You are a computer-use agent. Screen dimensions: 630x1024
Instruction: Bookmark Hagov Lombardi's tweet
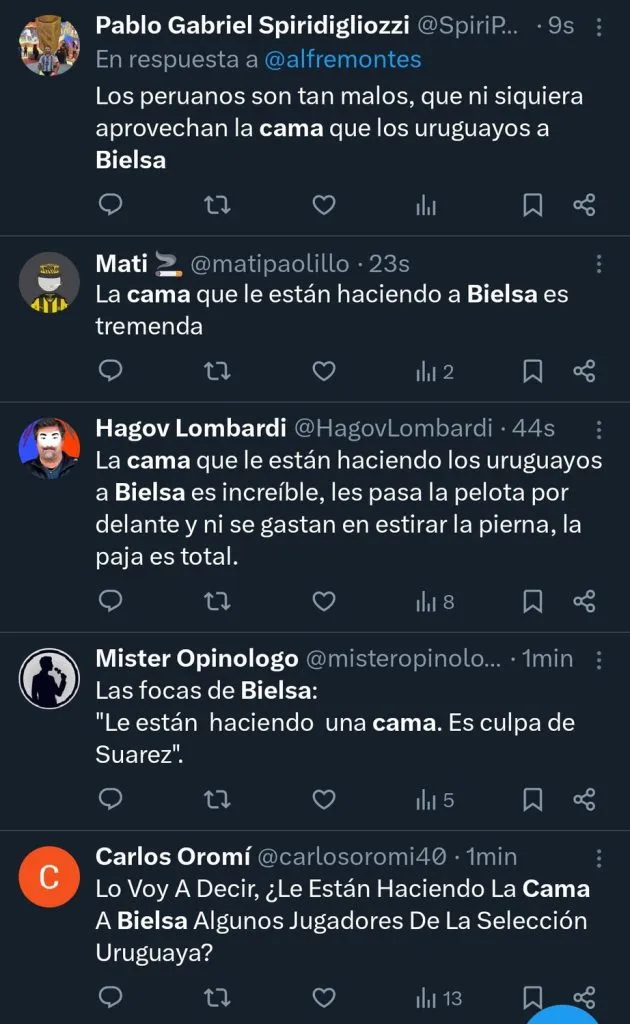coord(533,600)
